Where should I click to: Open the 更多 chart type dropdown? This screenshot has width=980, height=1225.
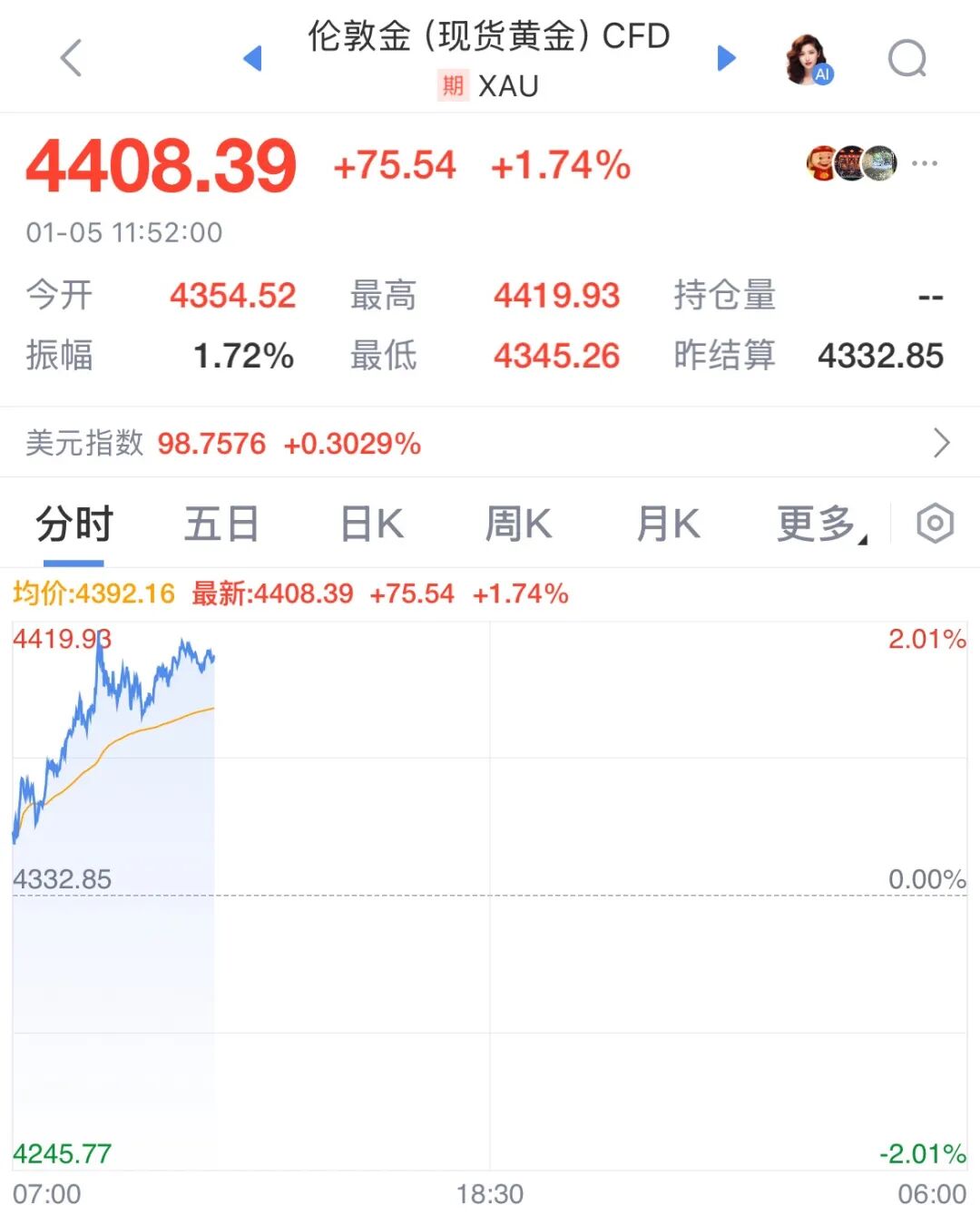[x=815, y=524]
